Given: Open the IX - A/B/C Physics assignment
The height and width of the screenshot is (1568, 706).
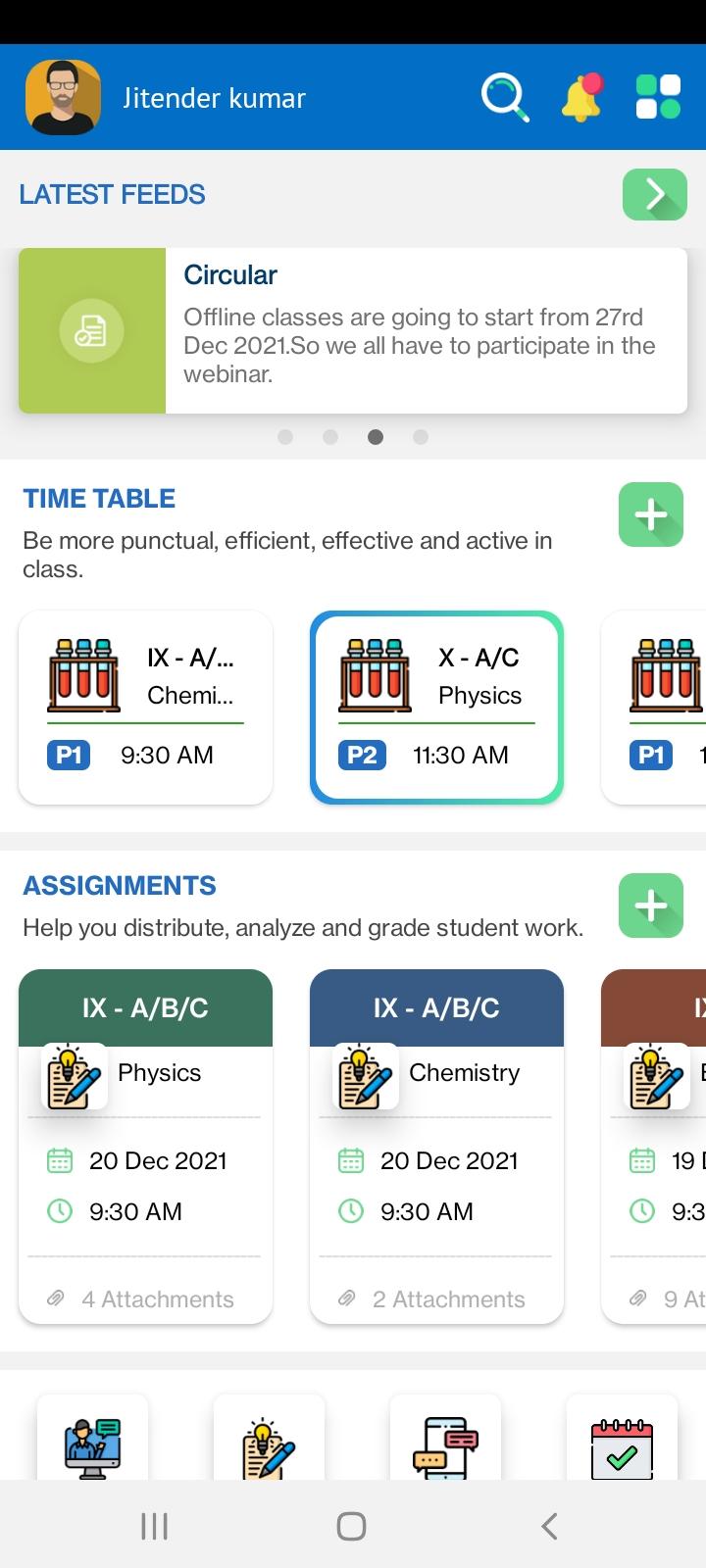Looking at the screenshot, I should [x=145, y=1146].
